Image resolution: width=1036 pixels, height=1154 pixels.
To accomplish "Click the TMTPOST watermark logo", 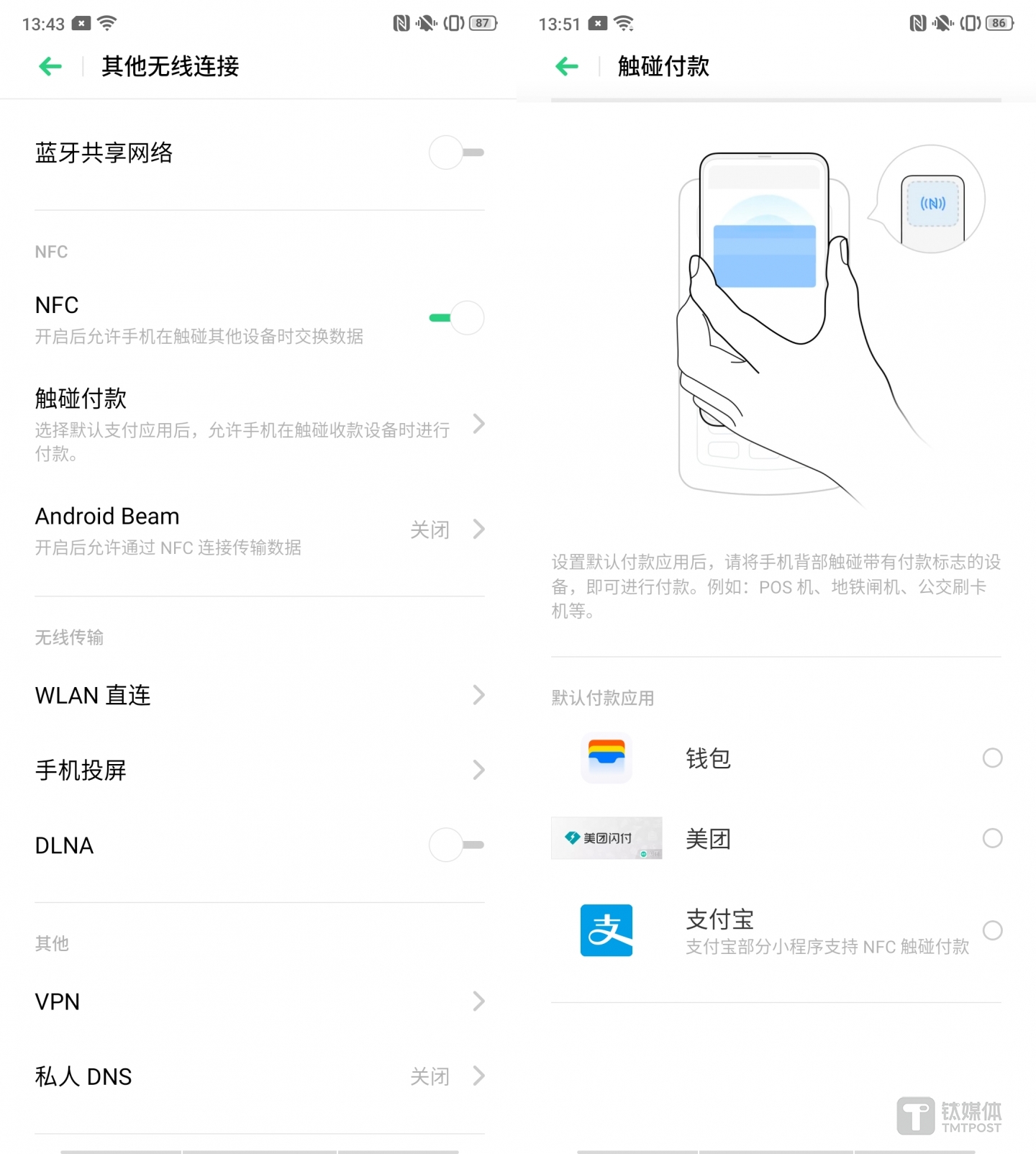I will (948, 1114).
